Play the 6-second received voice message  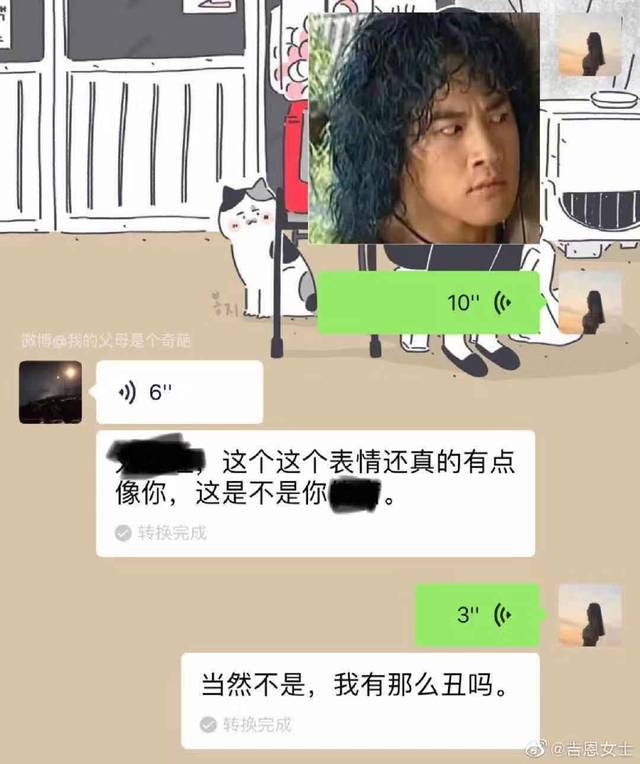coord(180,393)
